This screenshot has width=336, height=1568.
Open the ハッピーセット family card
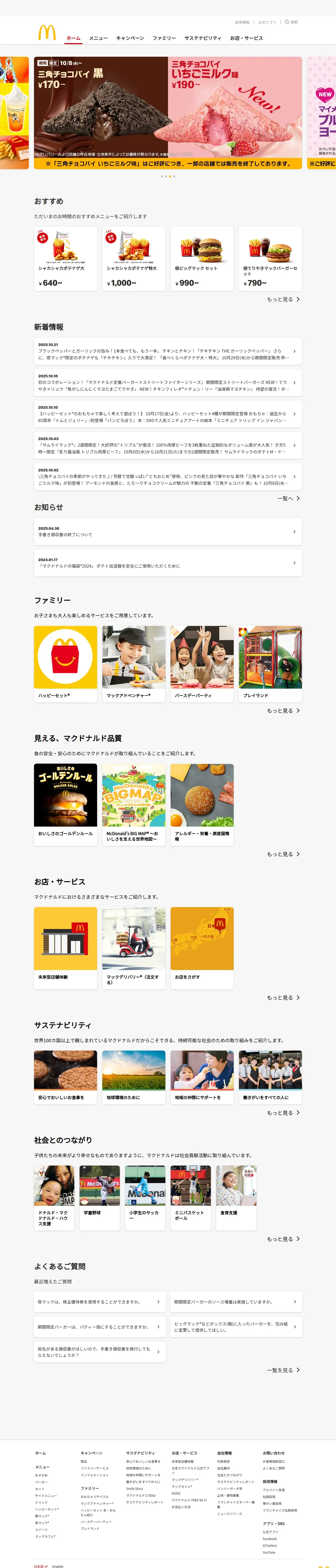tap(65, 664)
